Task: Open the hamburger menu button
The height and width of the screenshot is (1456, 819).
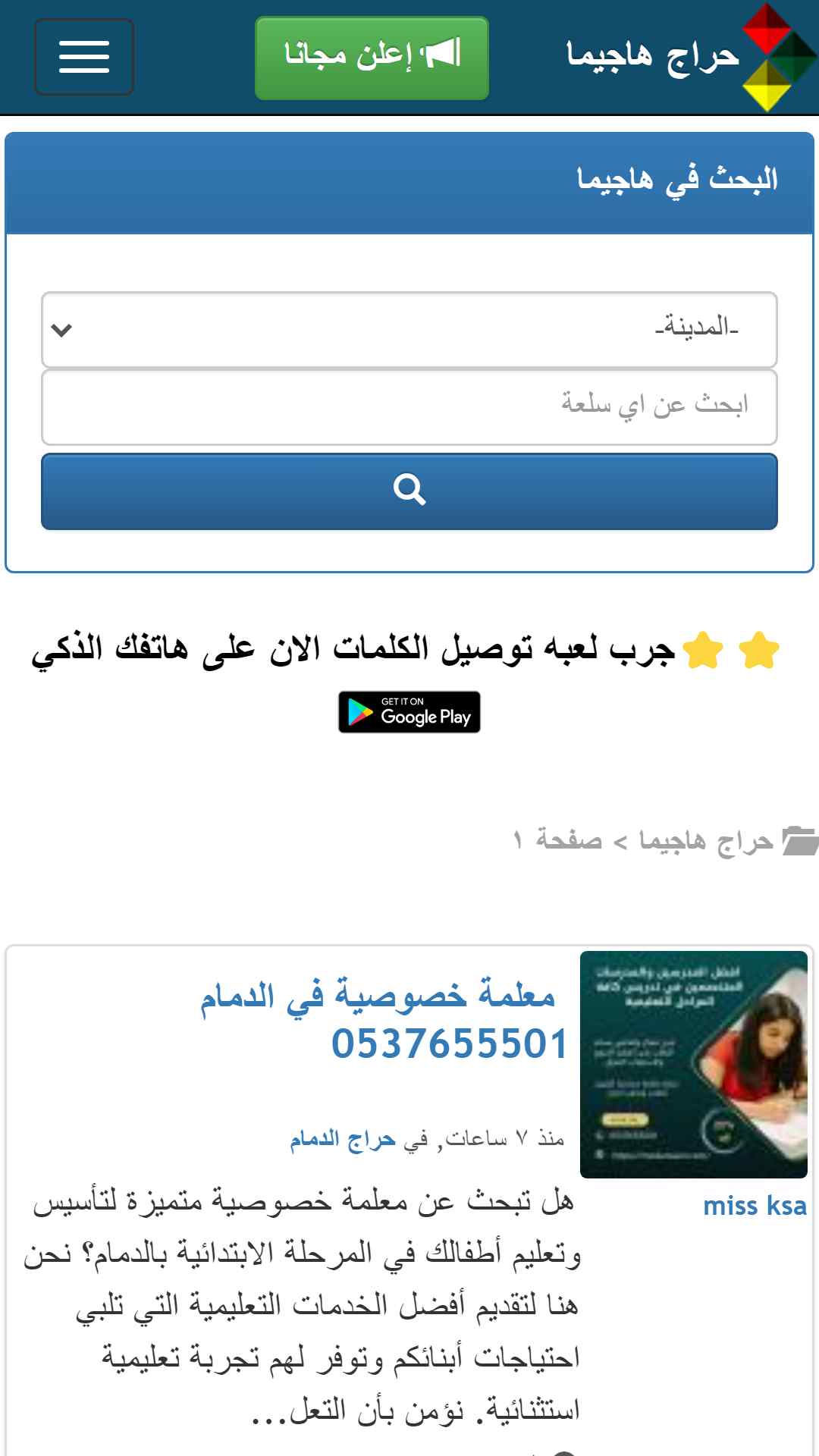Action: pos(84,57)
